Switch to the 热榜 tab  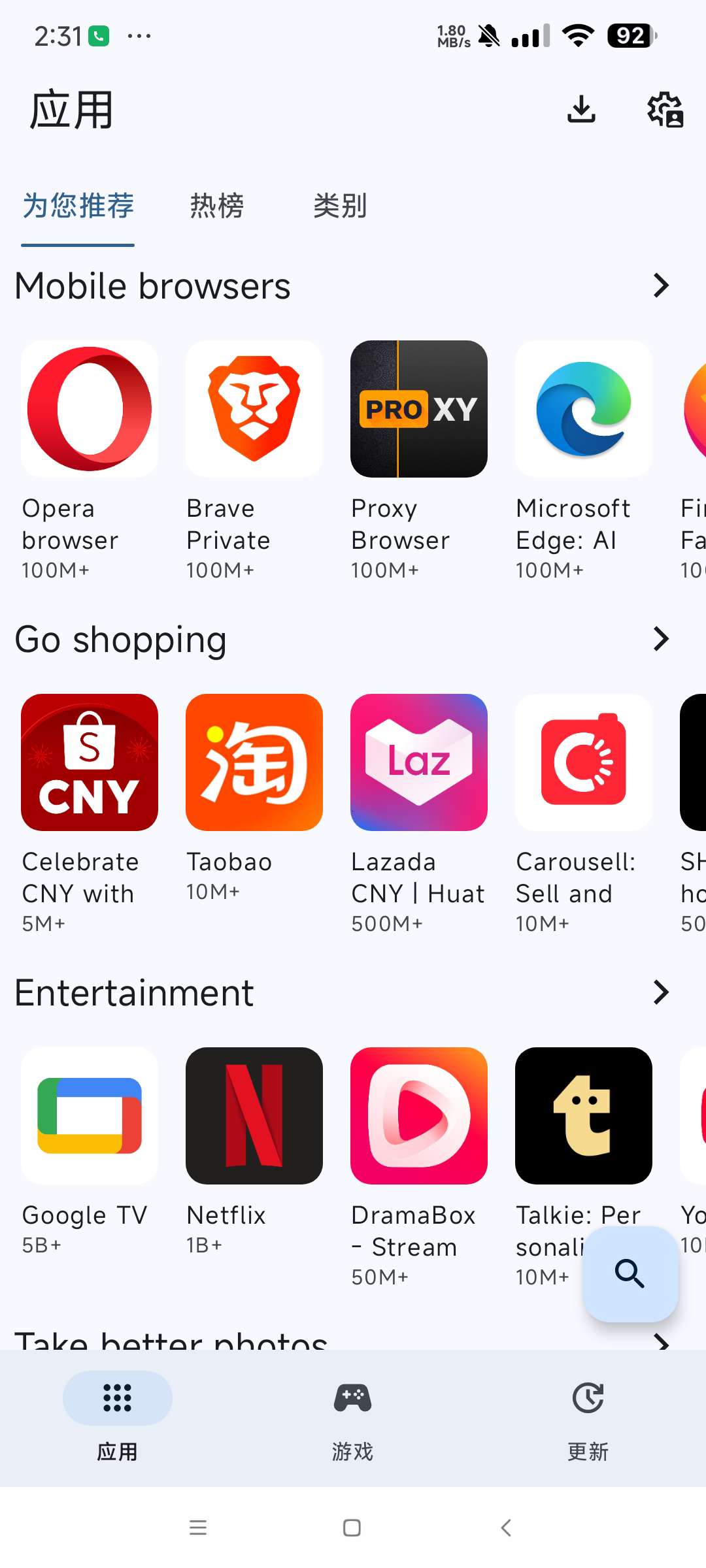pos(217,206)
